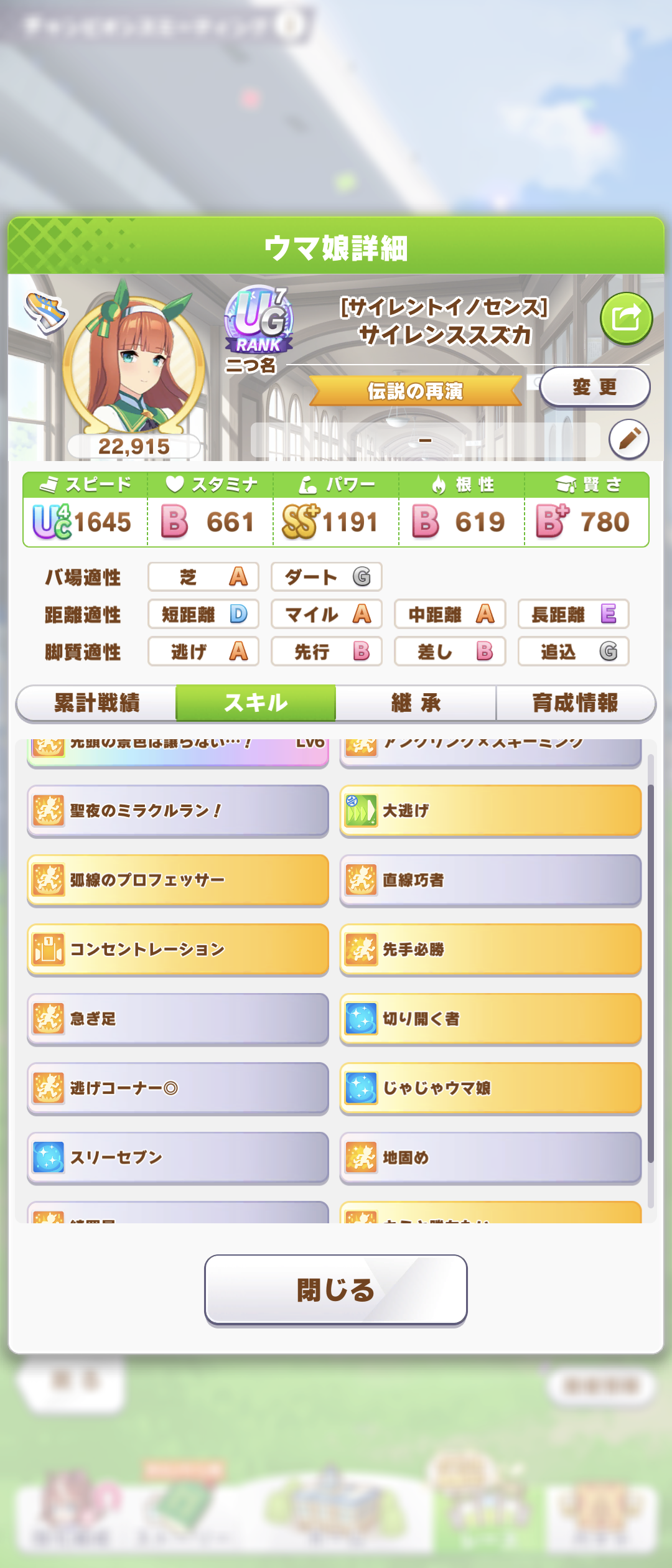
Task: Open the 継承 tab
Action: (416, 703)
